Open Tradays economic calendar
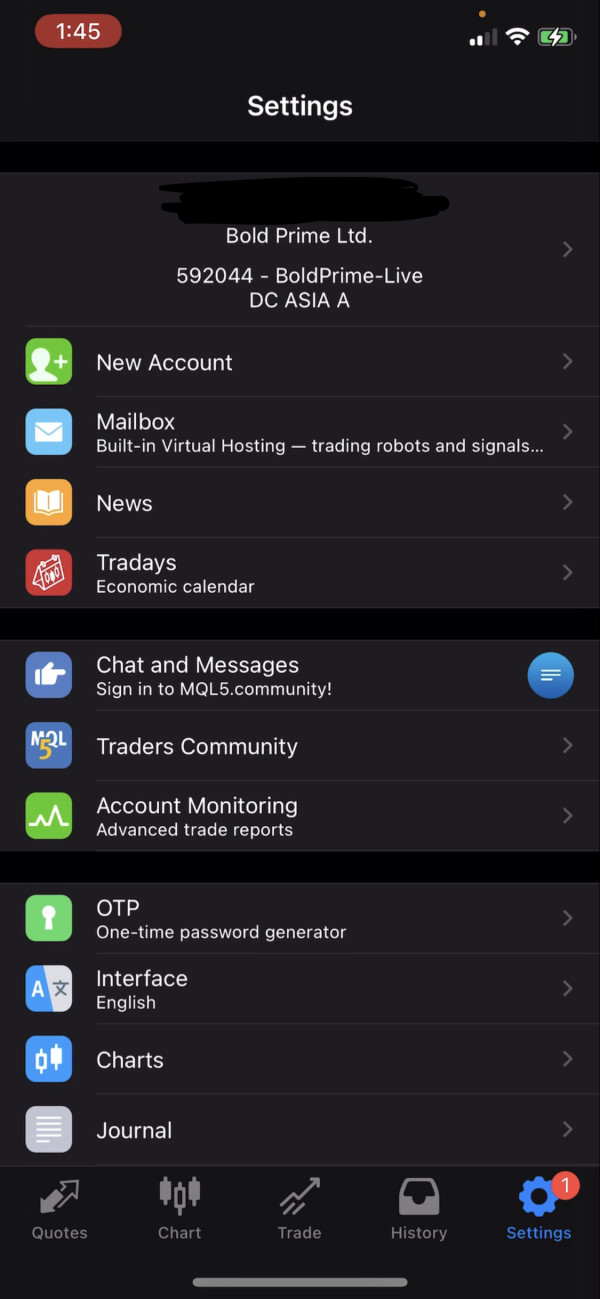 (300, 572)
